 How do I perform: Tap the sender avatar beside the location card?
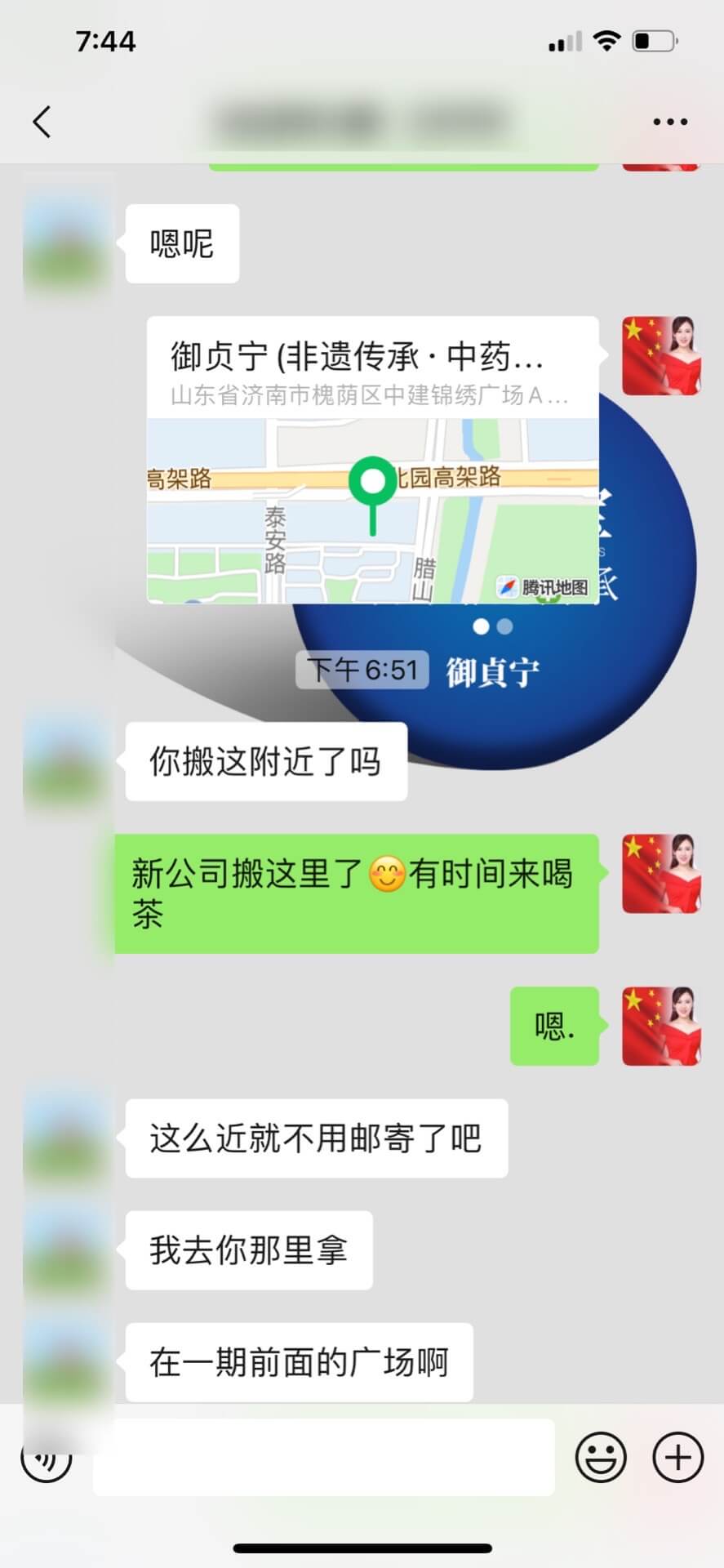661,355
